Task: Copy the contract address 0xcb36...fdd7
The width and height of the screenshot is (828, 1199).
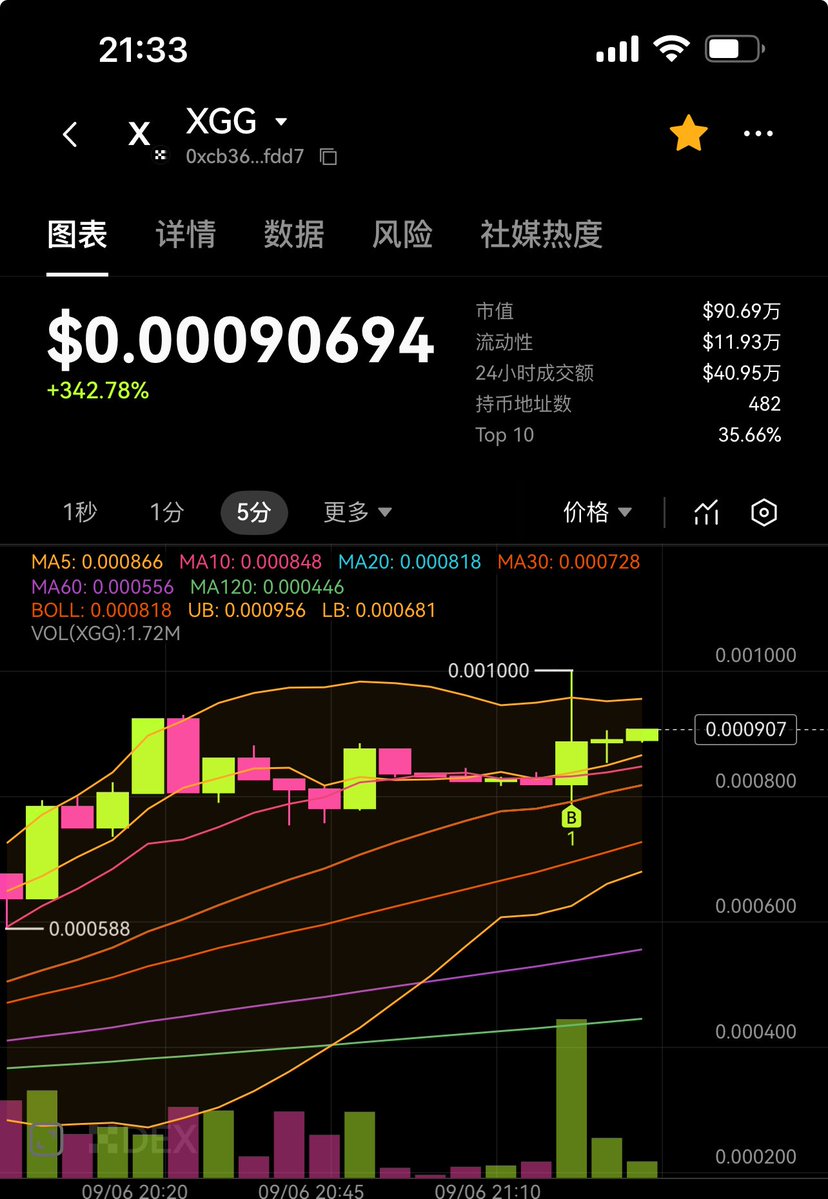Action: pos(328,157)
